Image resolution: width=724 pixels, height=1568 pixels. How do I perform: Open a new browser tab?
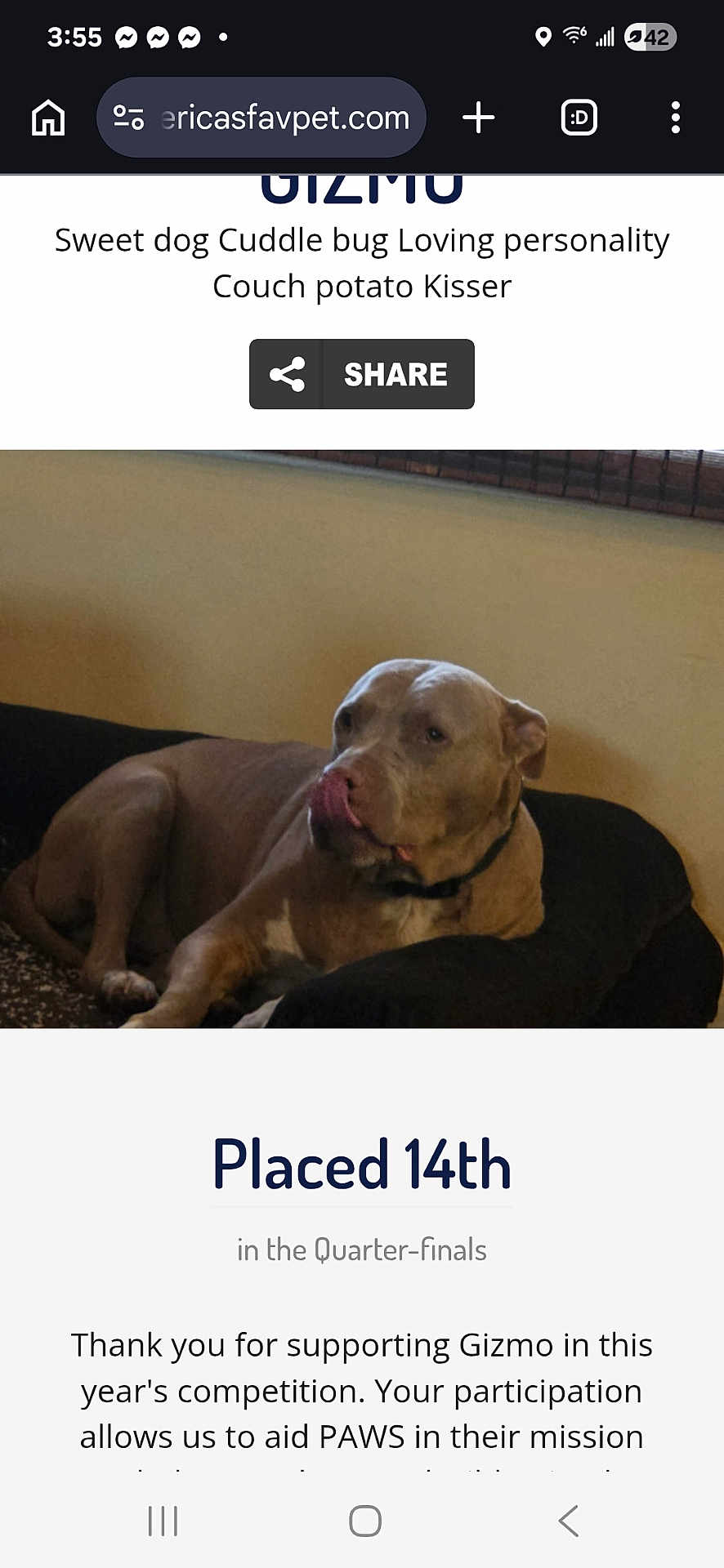pos(478,118)
